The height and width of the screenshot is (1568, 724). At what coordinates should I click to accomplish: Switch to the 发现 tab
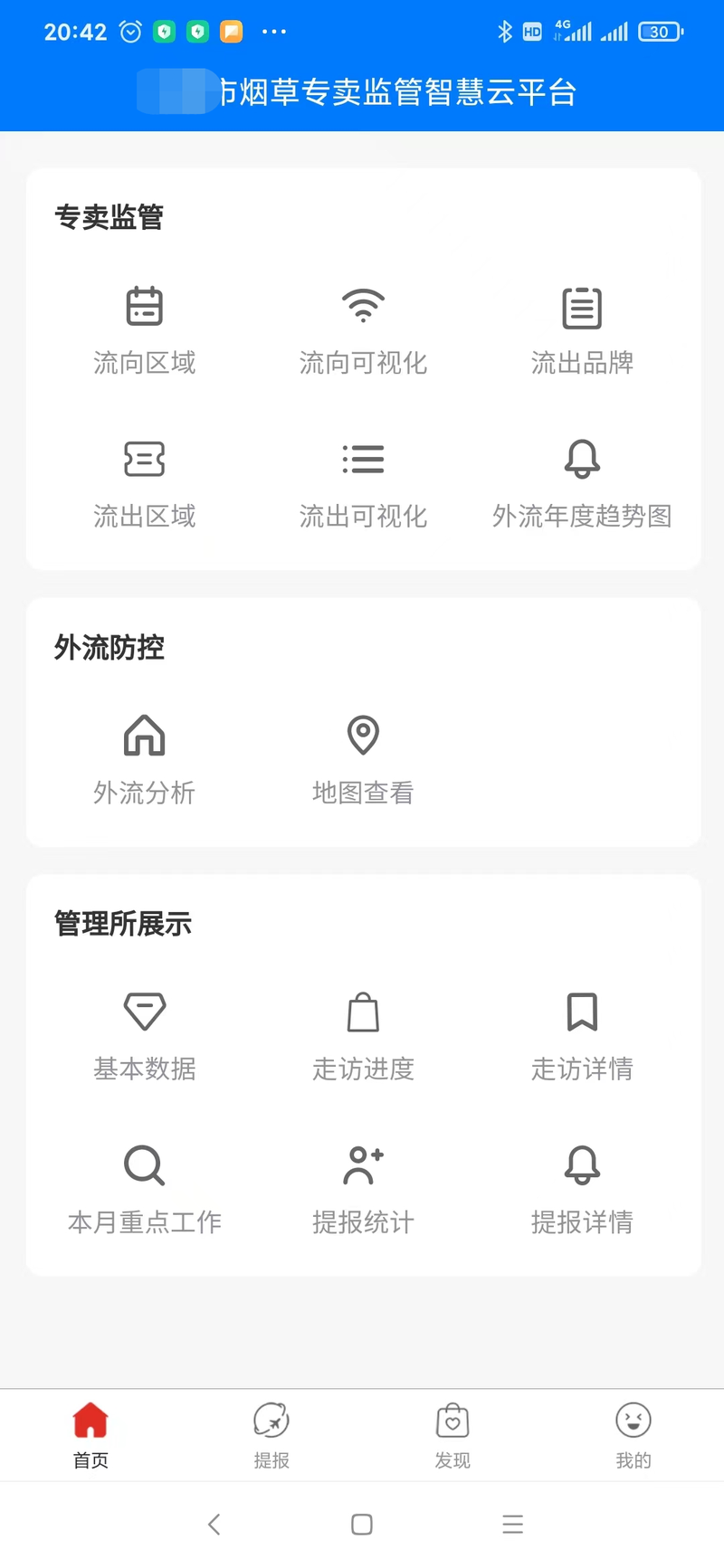(x=452, y=1435)
